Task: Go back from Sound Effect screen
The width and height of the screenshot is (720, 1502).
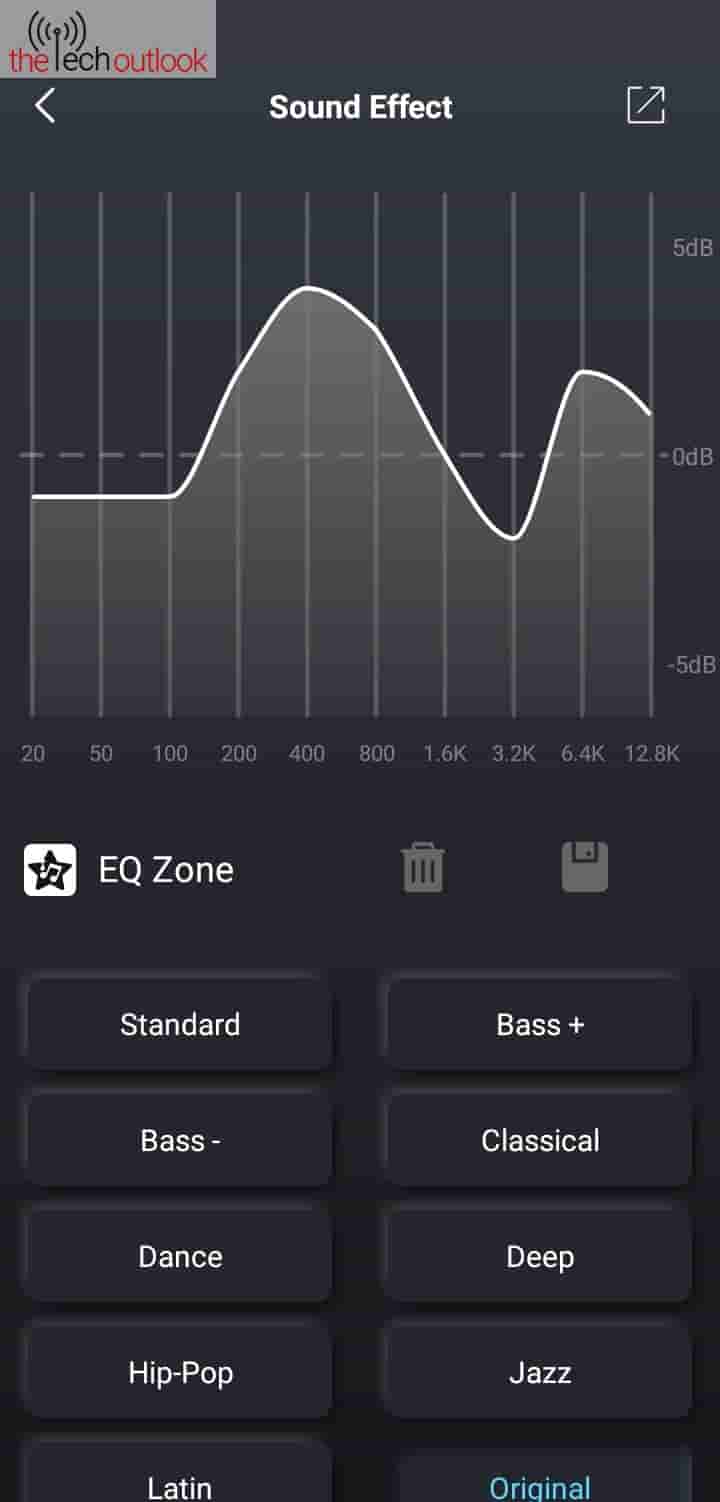Action: pos(45,106)
